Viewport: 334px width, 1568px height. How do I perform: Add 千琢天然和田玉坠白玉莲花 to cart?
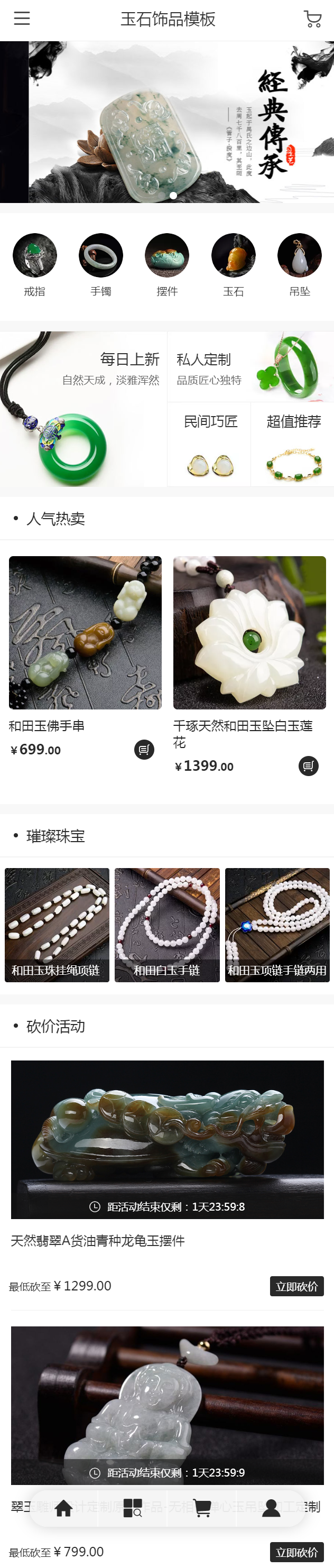(x=309, y=765)
